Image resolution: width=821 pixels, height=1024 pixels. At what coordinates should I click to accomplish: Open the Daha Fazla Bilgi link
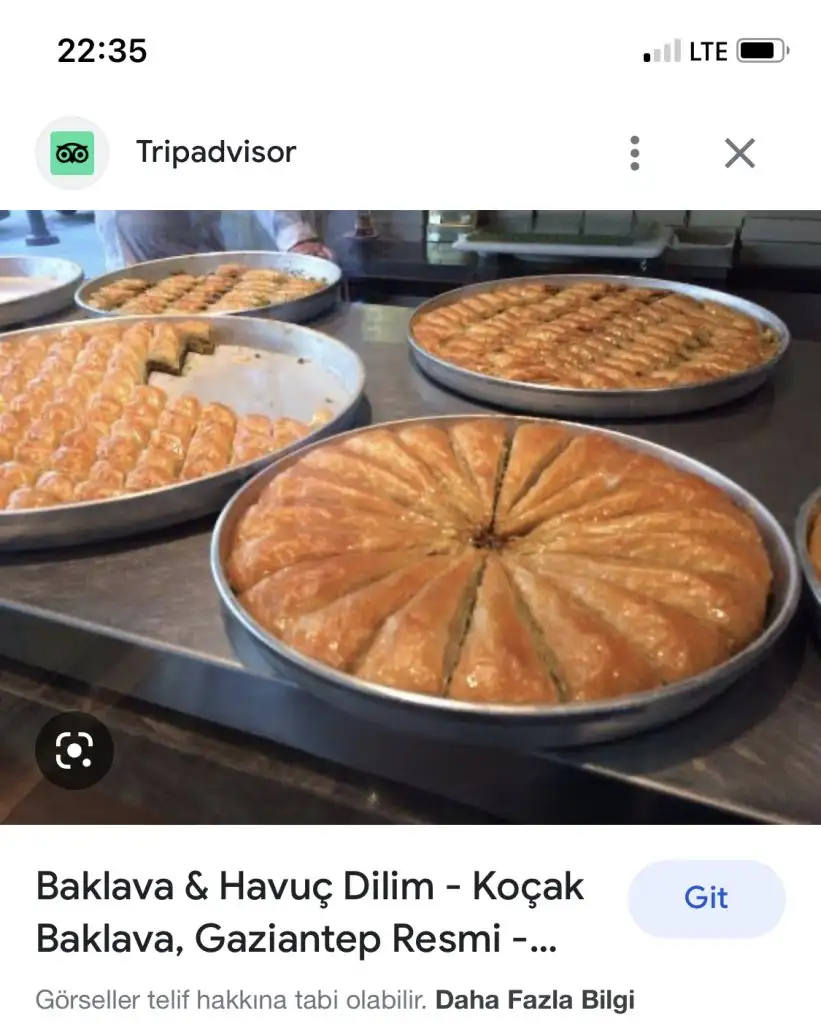click(535, 999)
